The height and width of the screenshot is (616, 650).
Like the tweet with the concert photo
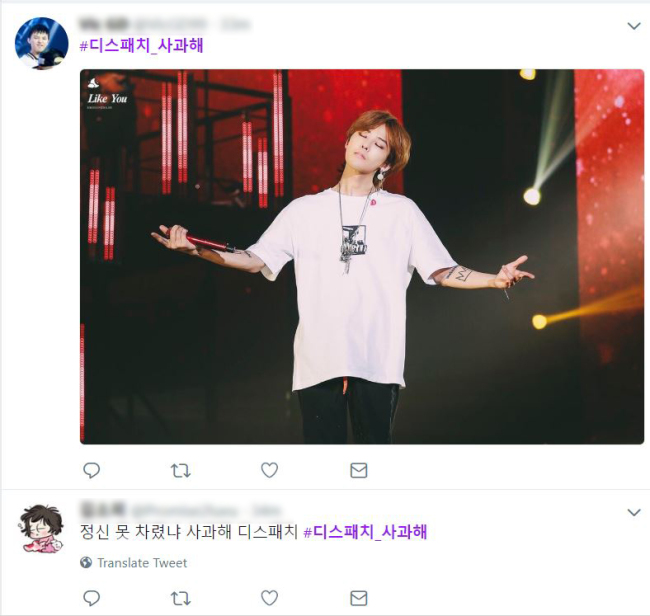[x=269, y=470]
